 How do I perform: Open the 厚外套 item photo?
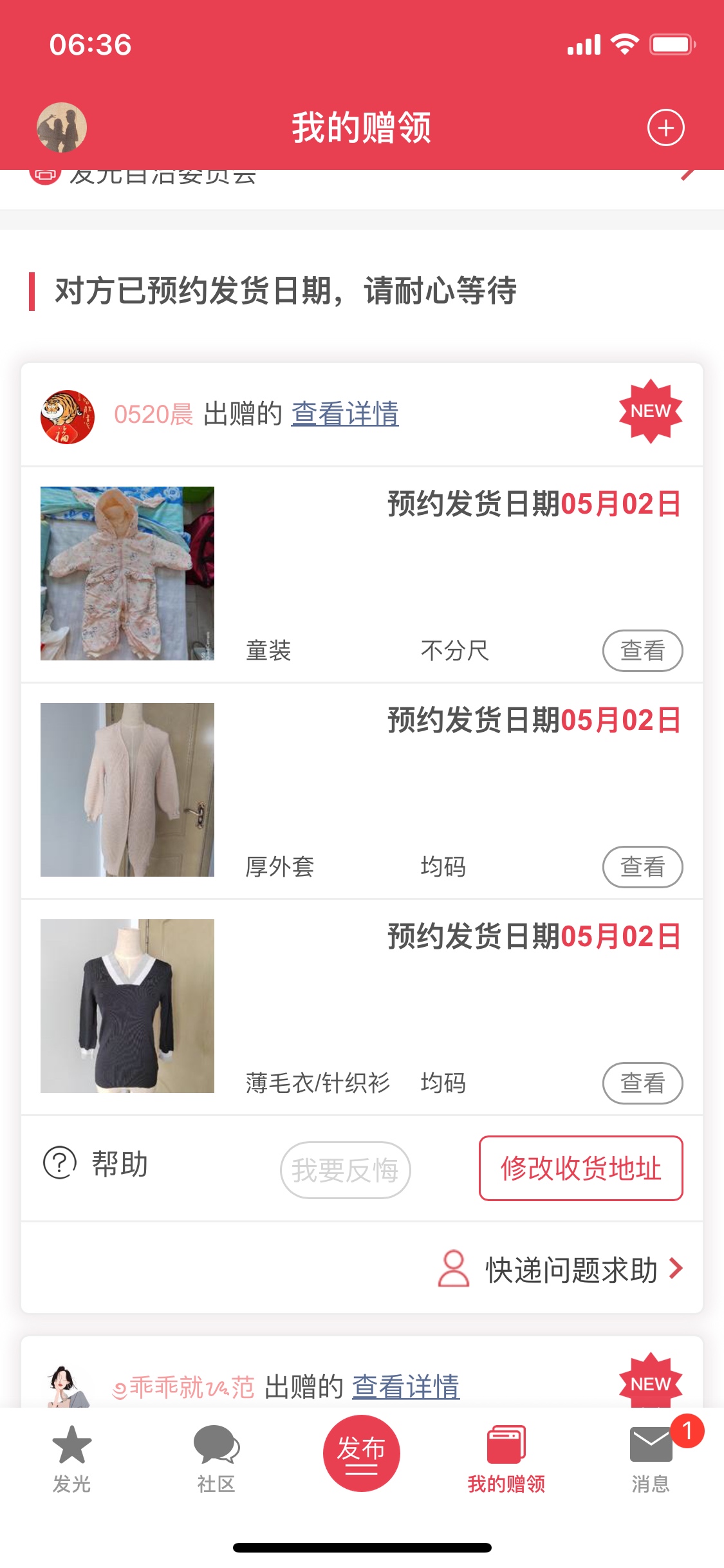[127, 790]
